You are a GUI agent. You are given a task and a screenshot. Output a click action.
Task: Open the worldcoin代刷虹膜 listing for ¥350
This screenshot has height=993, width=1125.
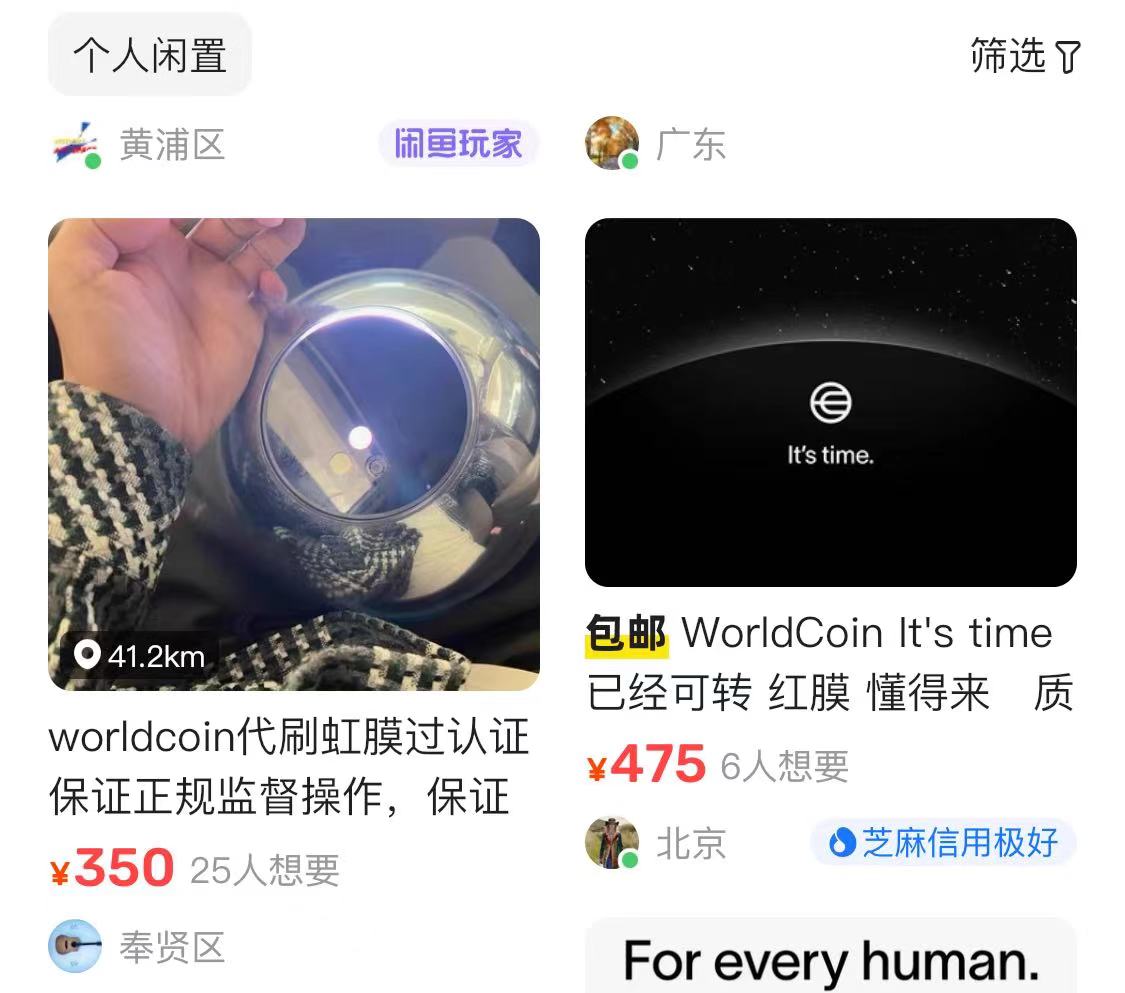(x=293, y=454)
